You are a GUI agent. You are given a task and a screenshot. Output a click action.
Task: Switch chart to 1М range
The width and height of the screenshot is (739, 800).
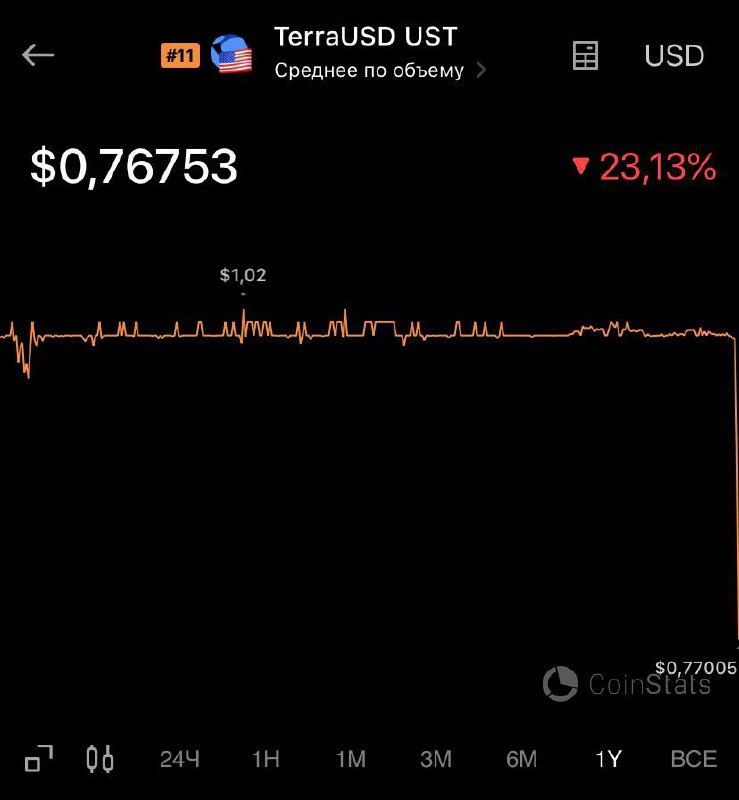pyautogui.click(x=351, y=759)
